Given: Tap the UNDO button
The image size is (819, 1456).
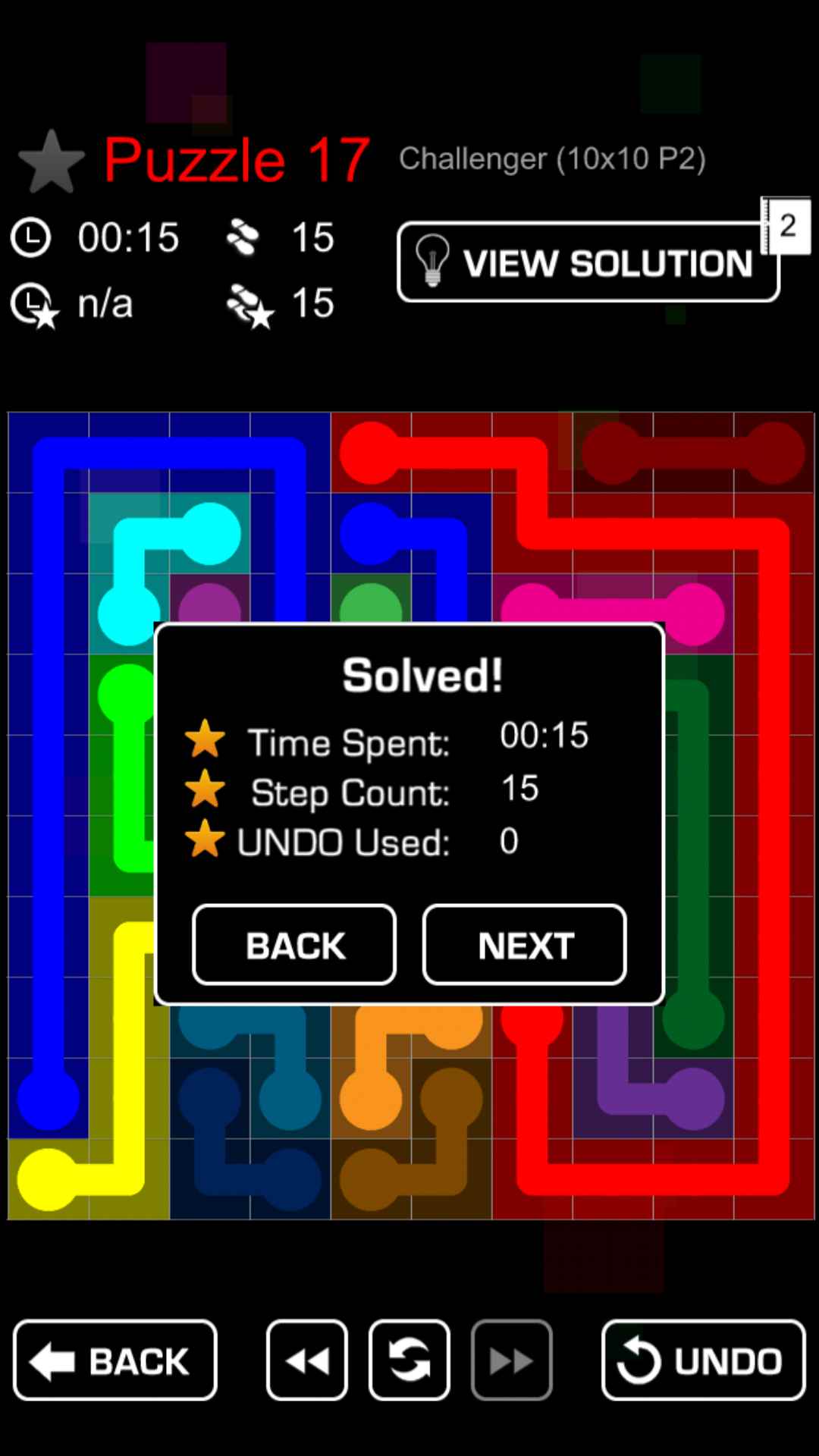Looking at the screenshot, I should 703,1360.
